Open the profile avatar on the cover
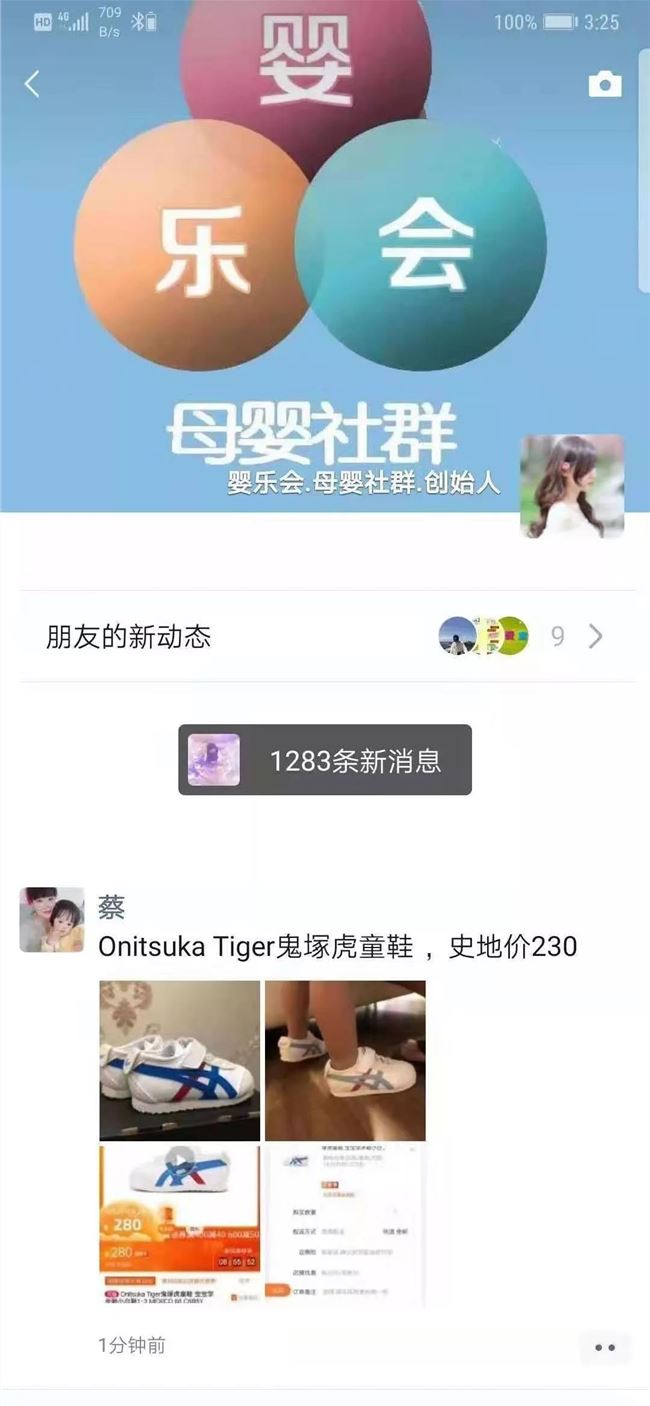 572,487
